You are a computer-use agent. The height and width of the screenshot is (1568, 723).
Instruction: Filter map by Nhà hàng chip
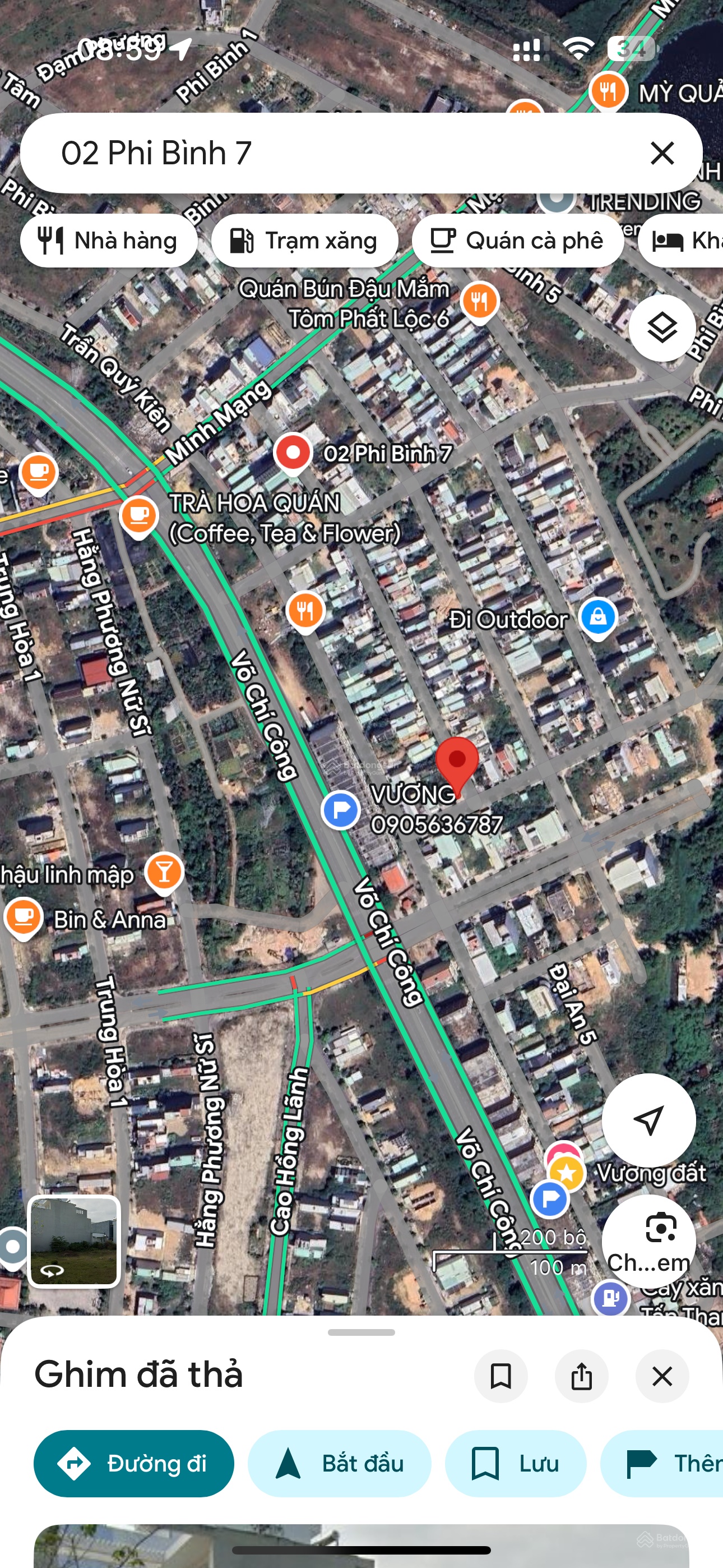109,241
